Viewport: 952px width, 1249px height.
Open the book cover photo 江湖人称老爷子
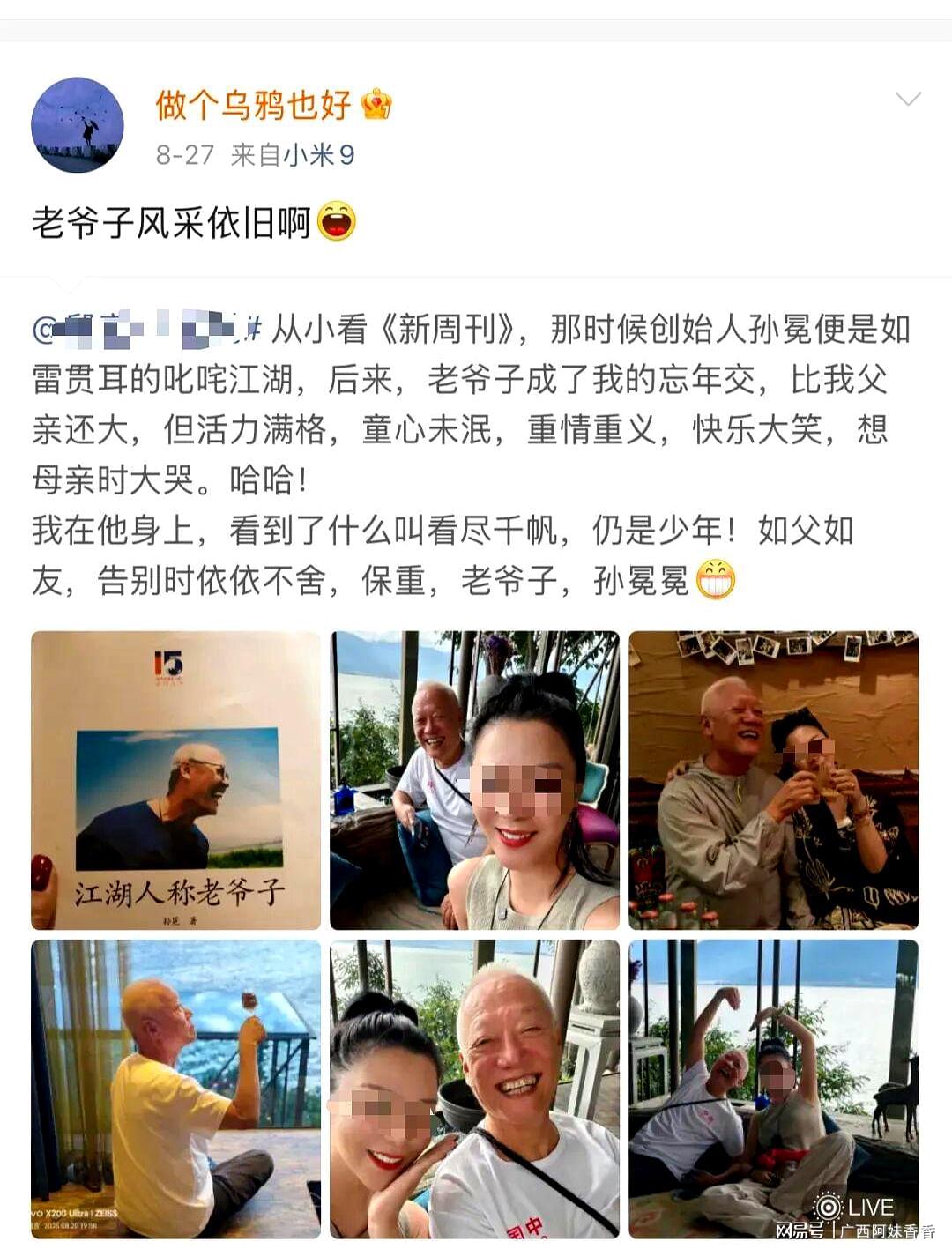click(175, 780)
